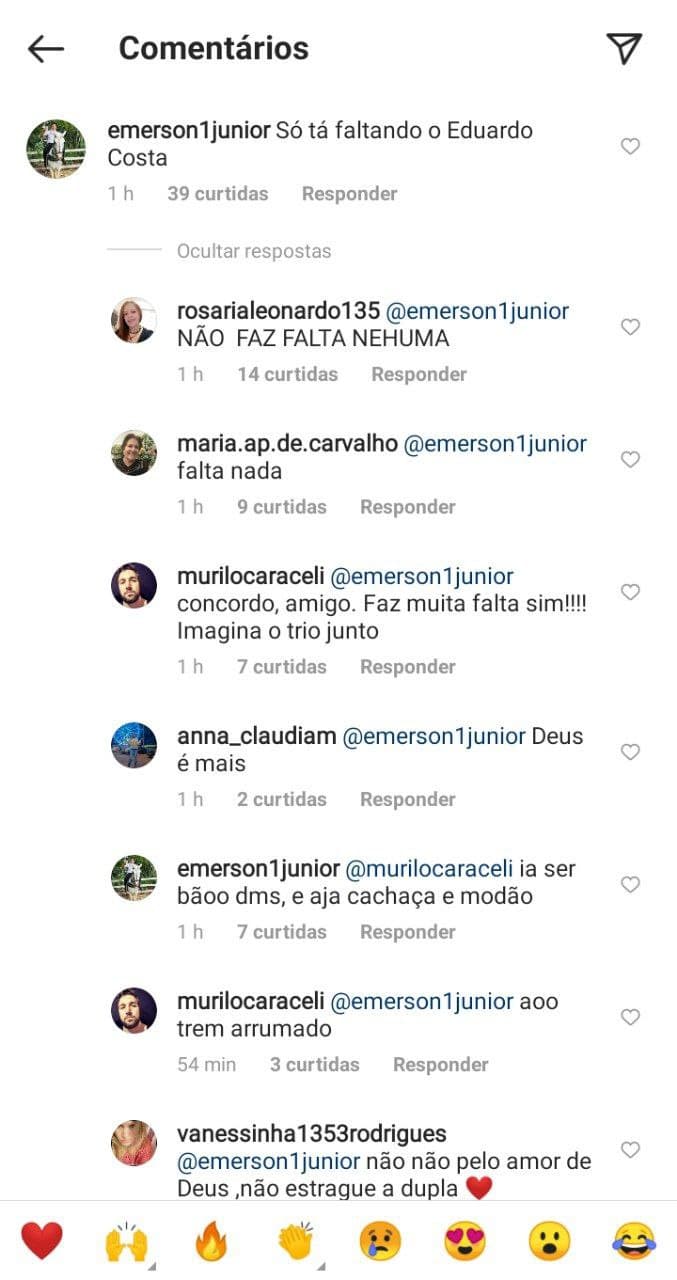Reply to rosarialeonardo135's comment
Image resolution: width=677 pixels, height=1280 pixels.
tap(419, 374)
